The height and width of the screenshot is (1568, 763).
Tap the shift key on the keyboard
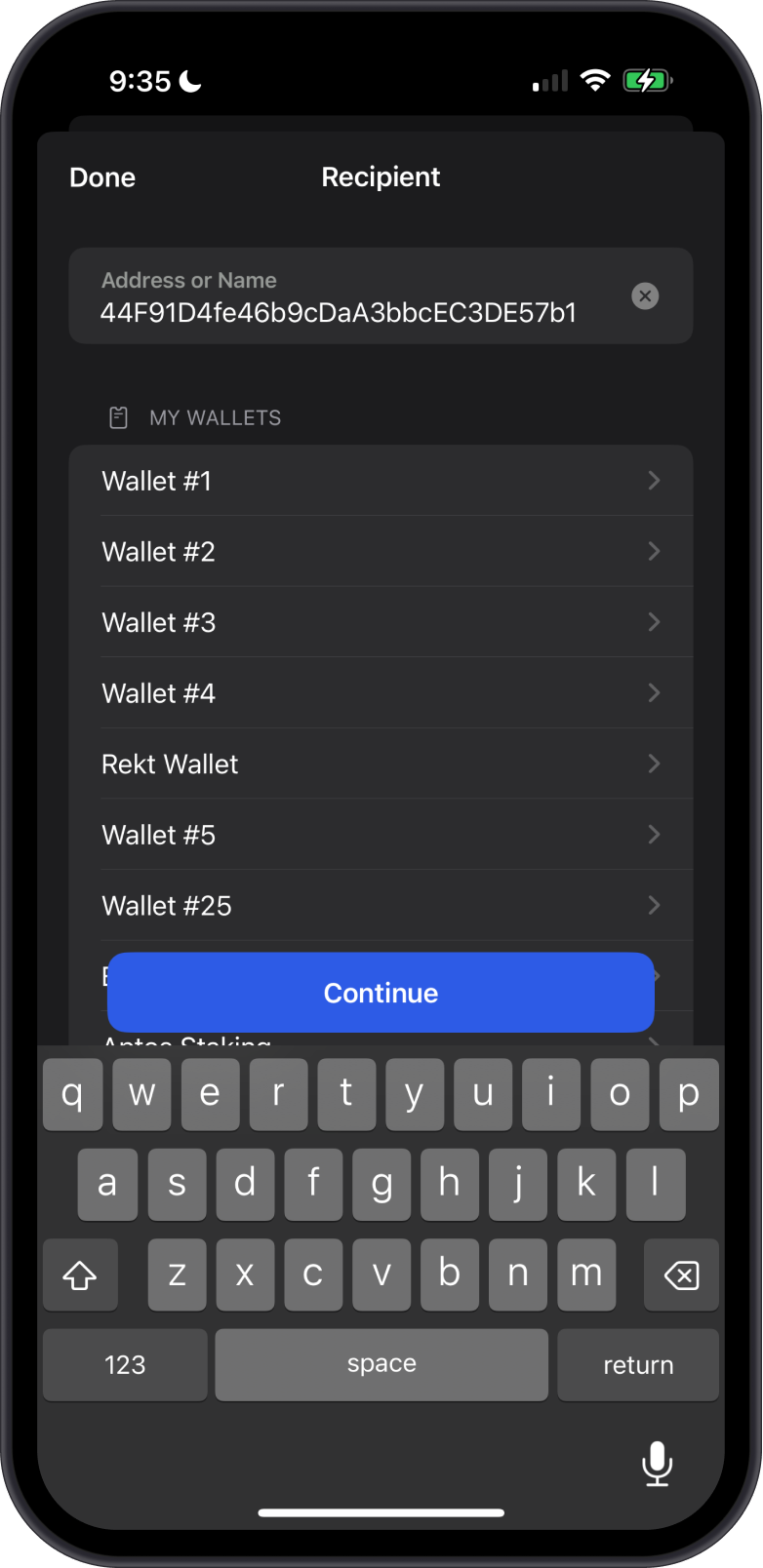80,1274
